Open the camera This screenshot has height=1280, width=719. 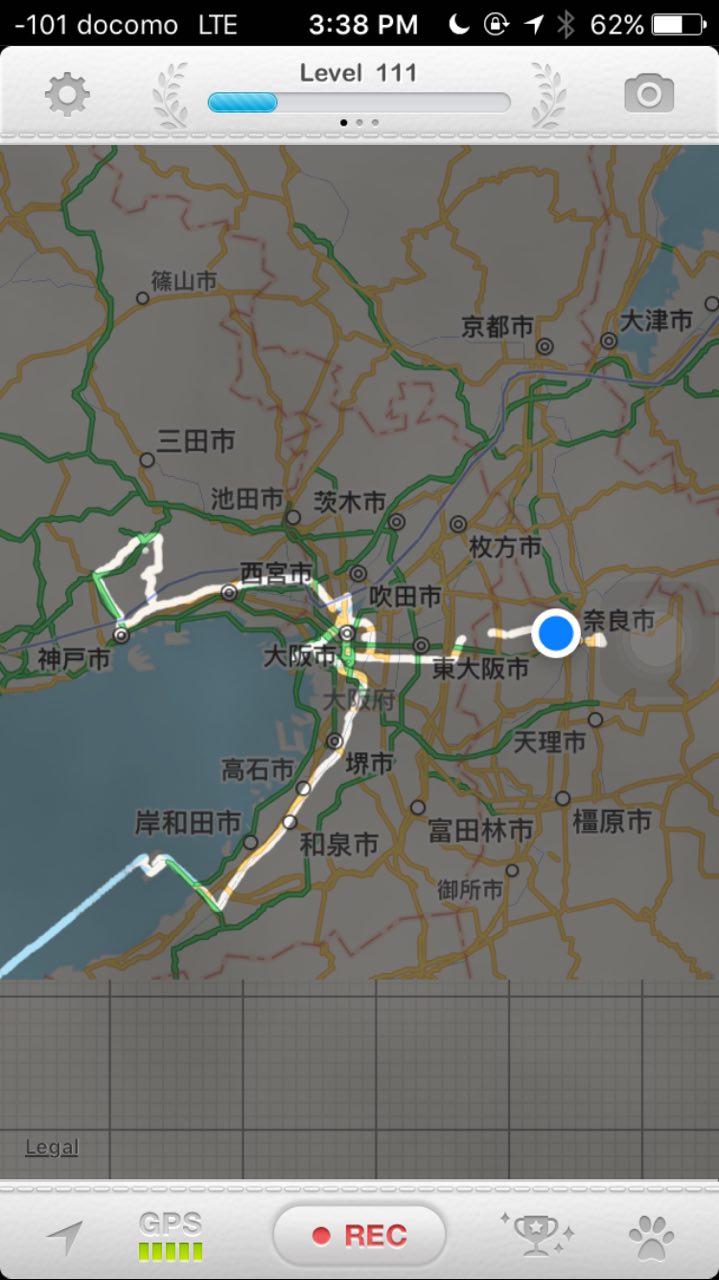click(x=649, y=95)
